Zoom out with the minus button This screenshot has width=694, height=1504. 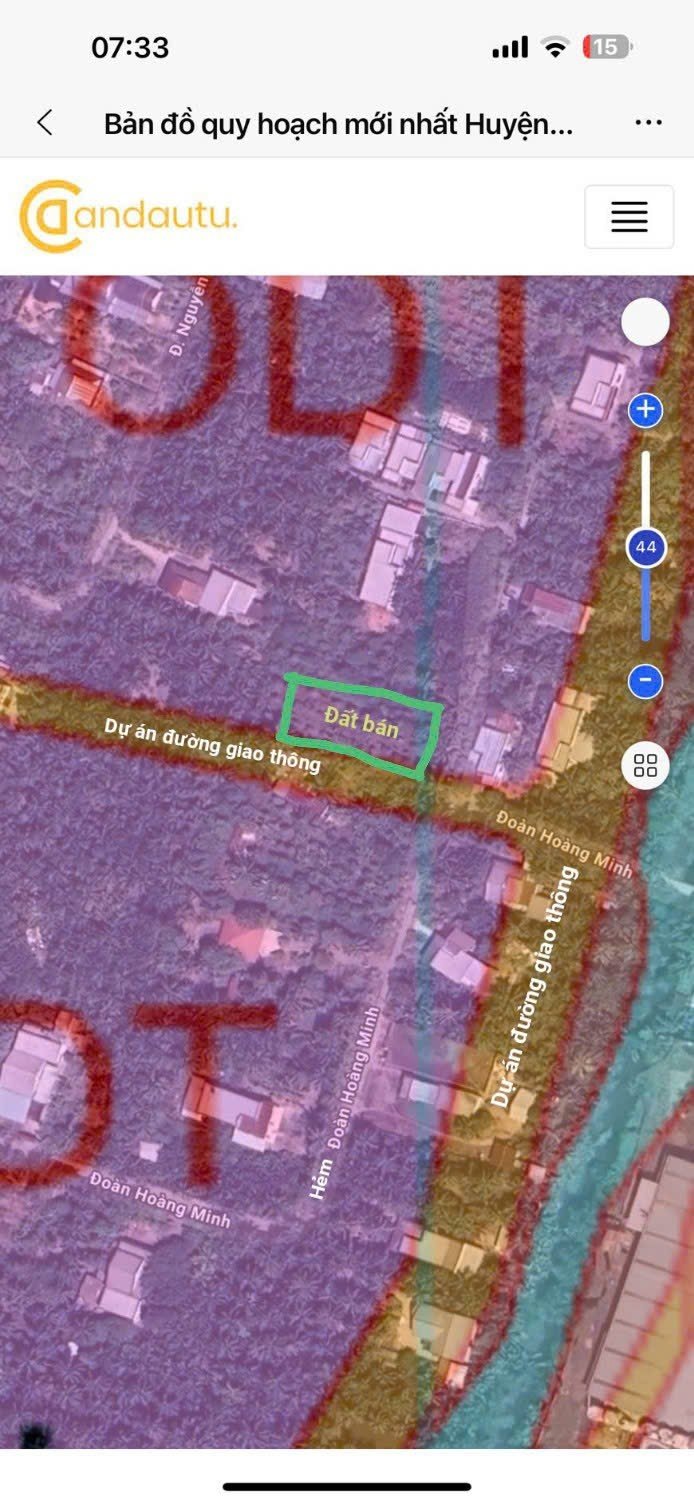(x=645, y=682)
